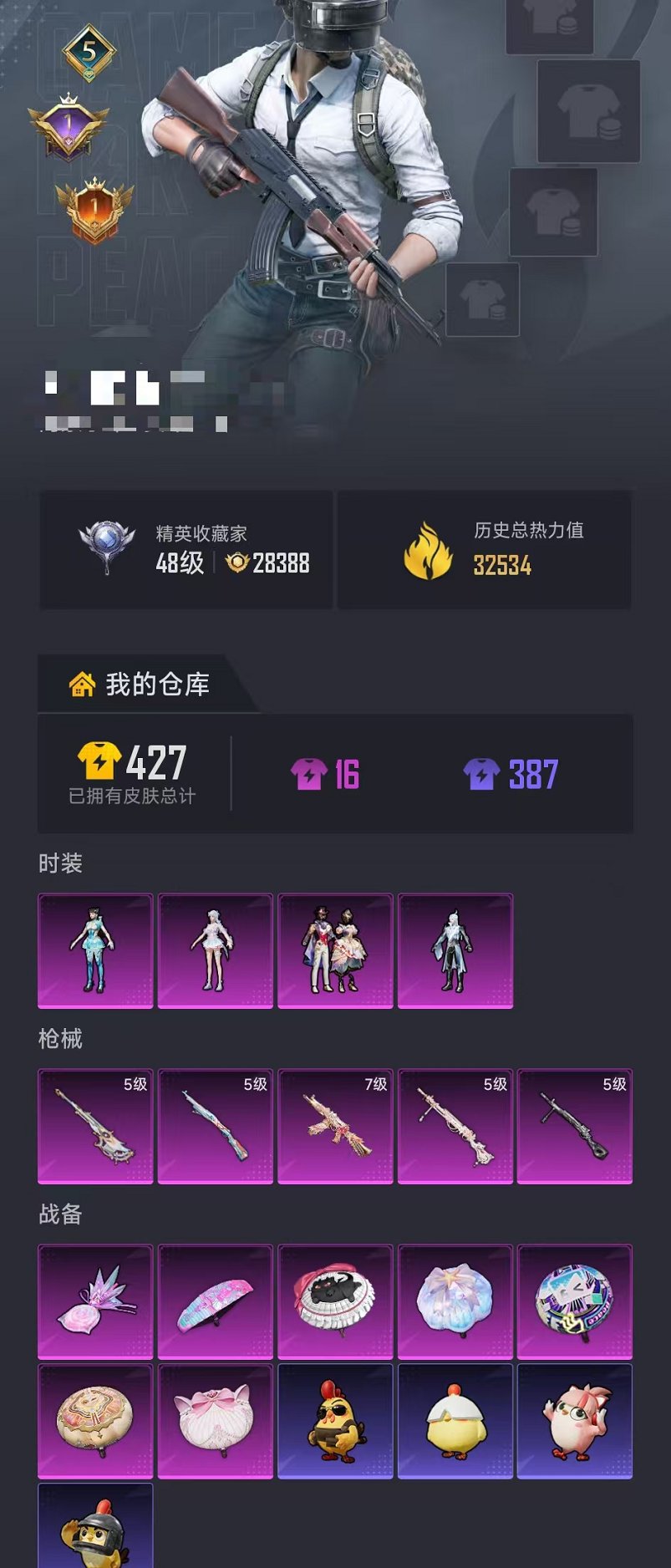
Task: Open the 精英收藏家 48级 collector card
Action: click(x=186, y=549)
